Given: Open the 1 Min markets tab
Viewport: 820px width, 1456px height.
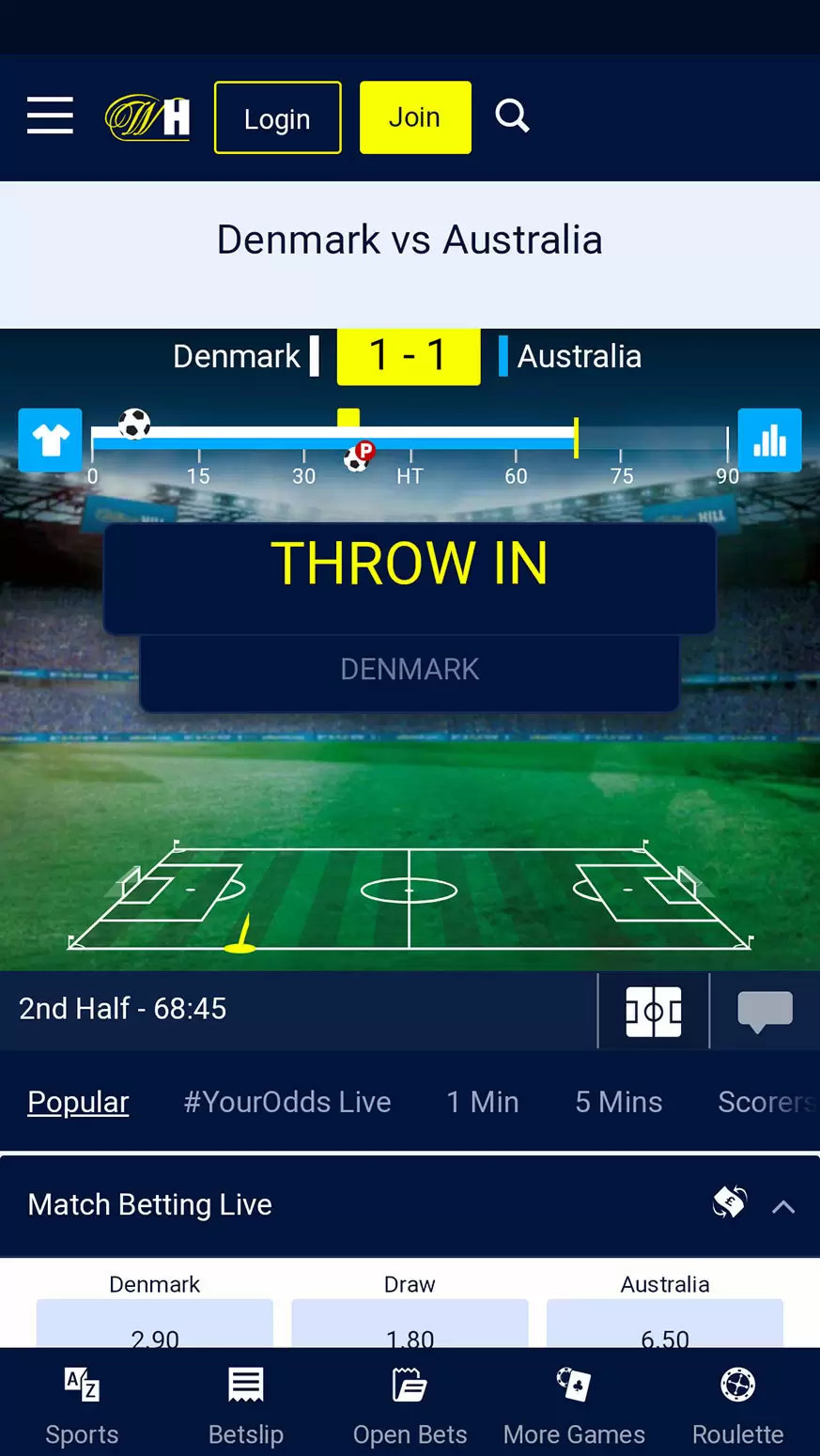Looking at the screenshot, I should tap(482, 1102).
